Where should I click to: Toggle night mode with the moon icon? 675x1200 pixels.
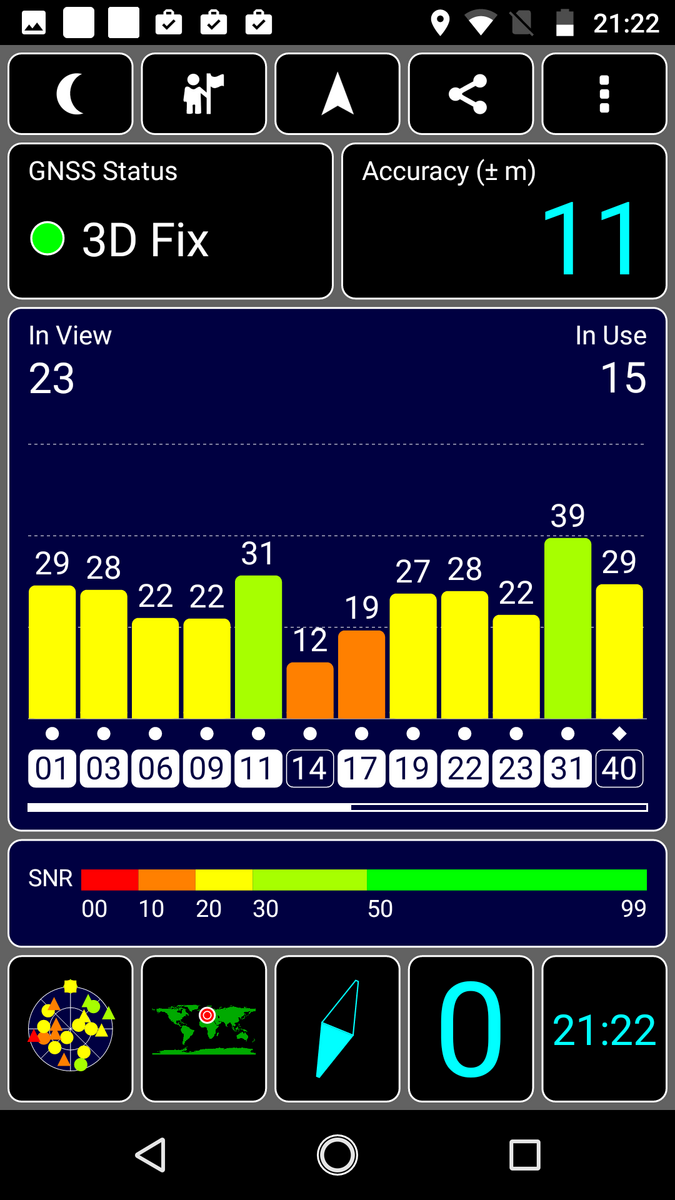(x=70, y=94)
